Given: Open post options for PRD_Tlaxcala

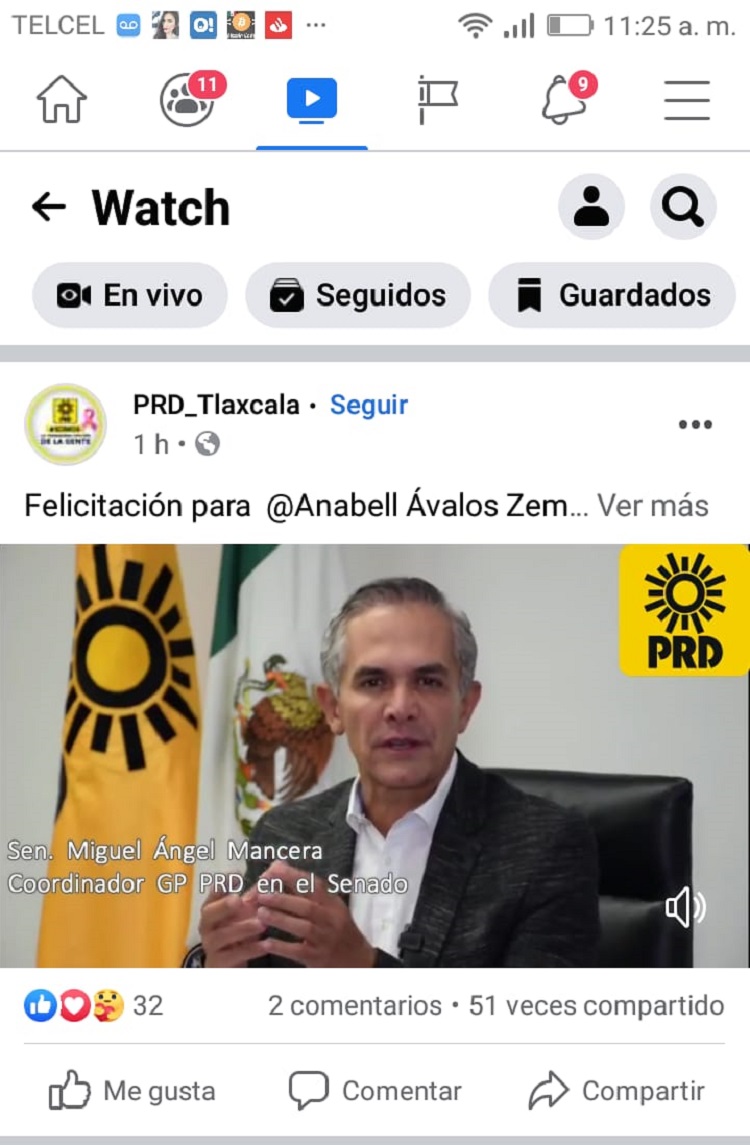Looking at the screenshot, I should point(695,424).
